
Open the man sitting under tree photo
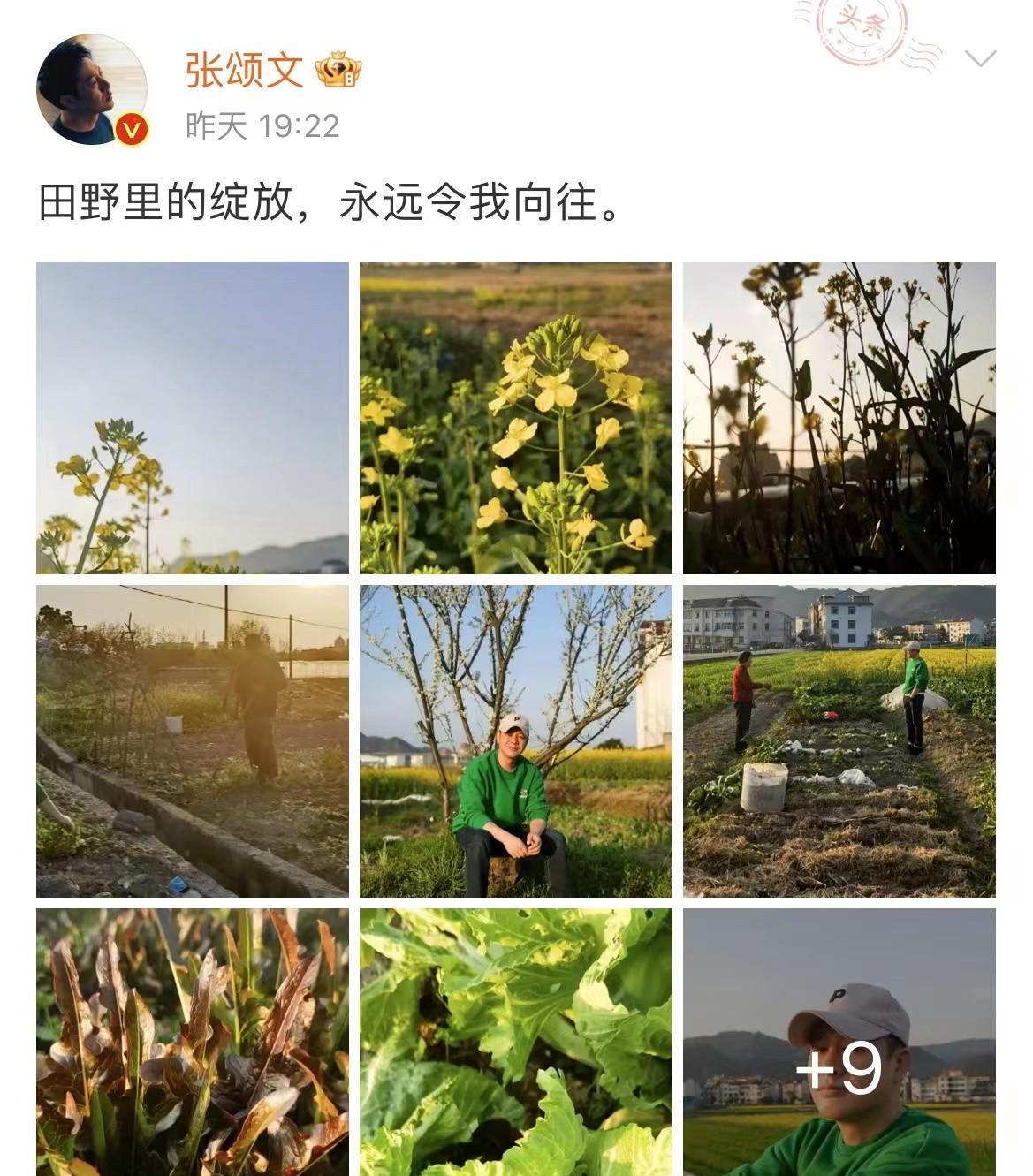(x=515, y=740)
